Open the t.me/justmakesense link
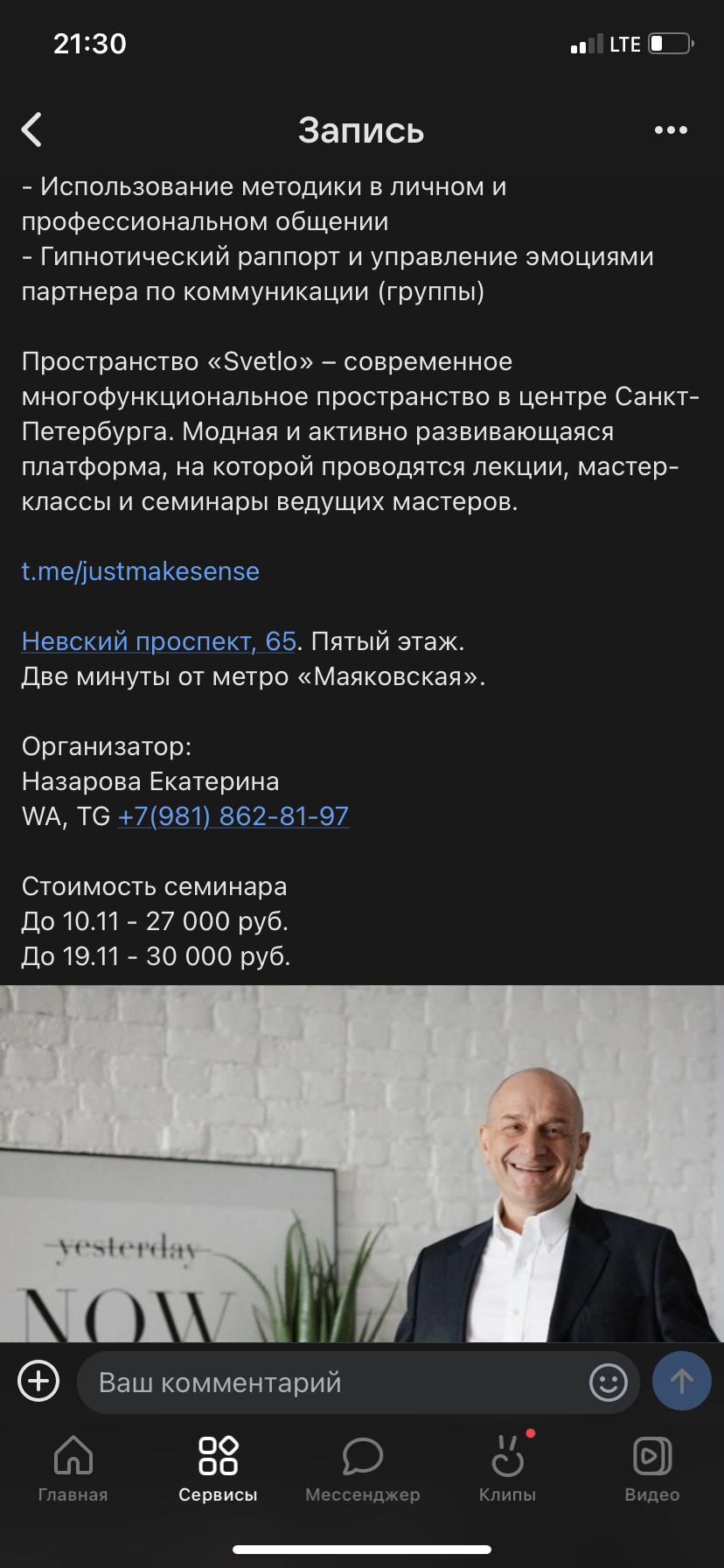 tap(141, 571)
